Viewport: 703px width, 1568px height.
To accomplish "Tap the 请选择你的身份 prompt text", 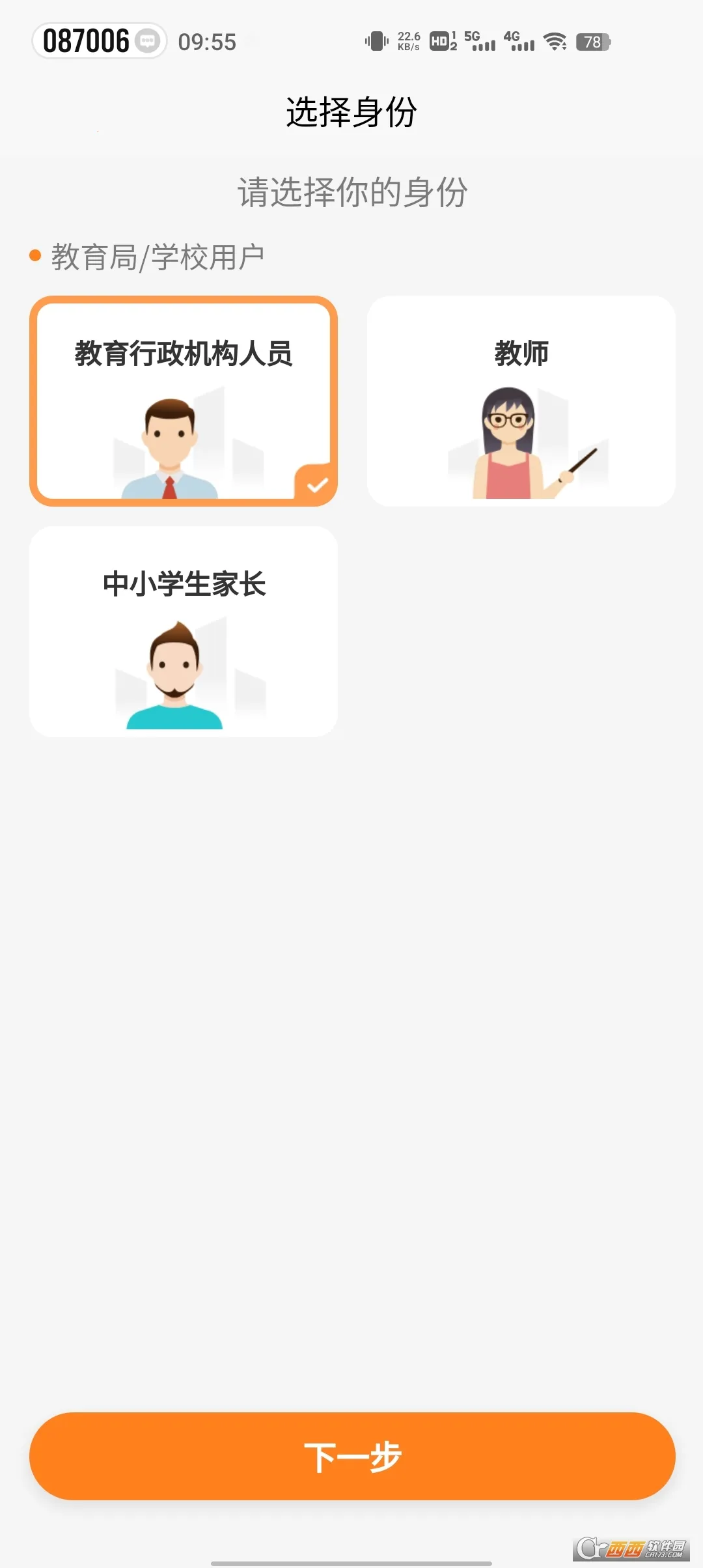I will [351, 192].
